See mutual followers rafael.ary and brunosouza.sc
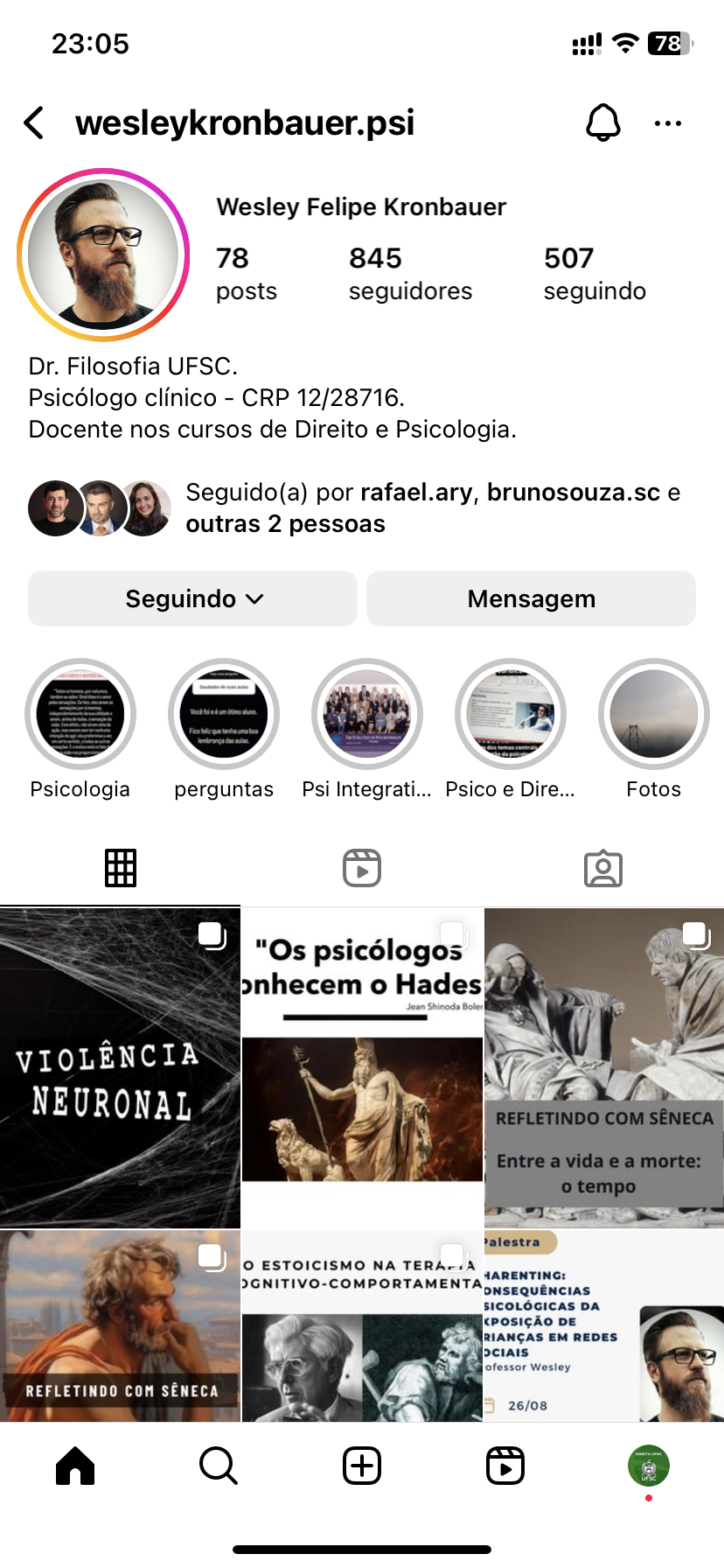Viewport: 724px width, 1568px height. click(x=432, y=508)
